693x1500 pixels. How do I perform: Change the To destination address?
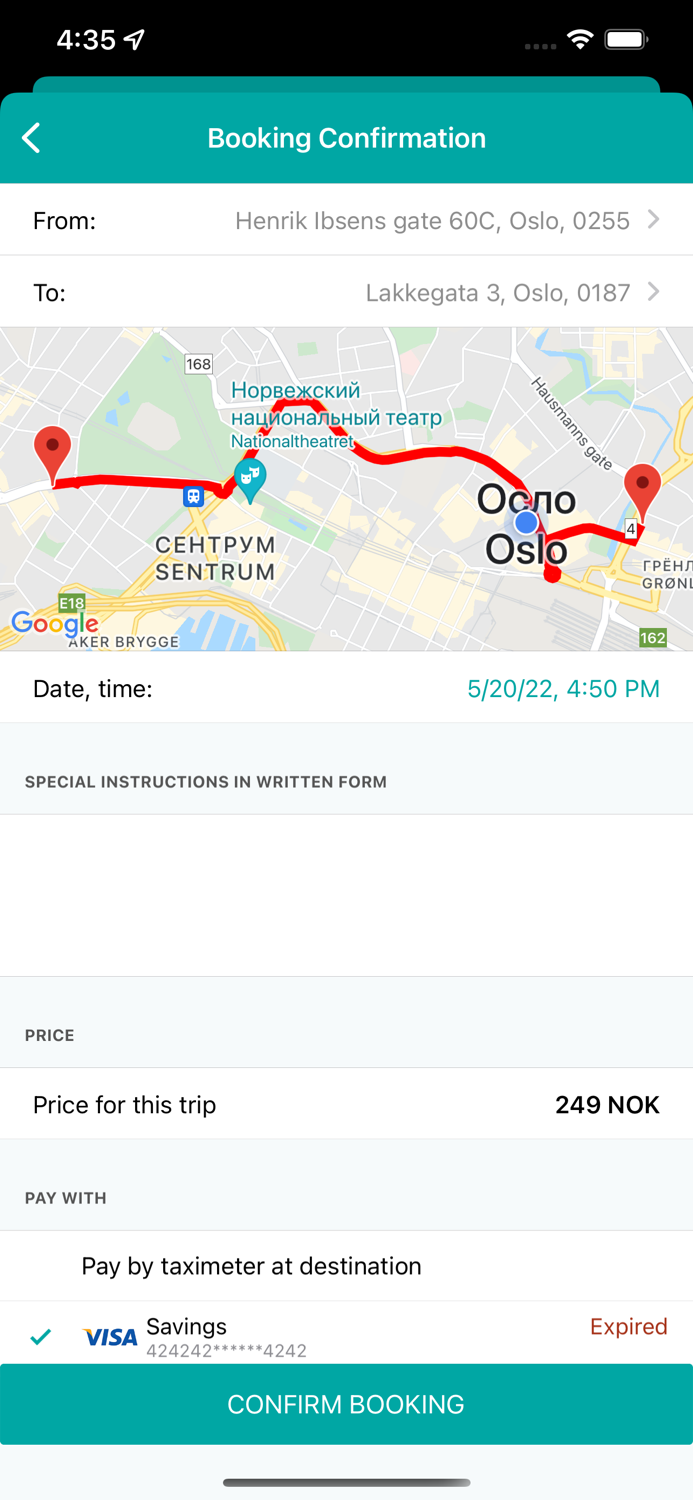click(346, 292)
